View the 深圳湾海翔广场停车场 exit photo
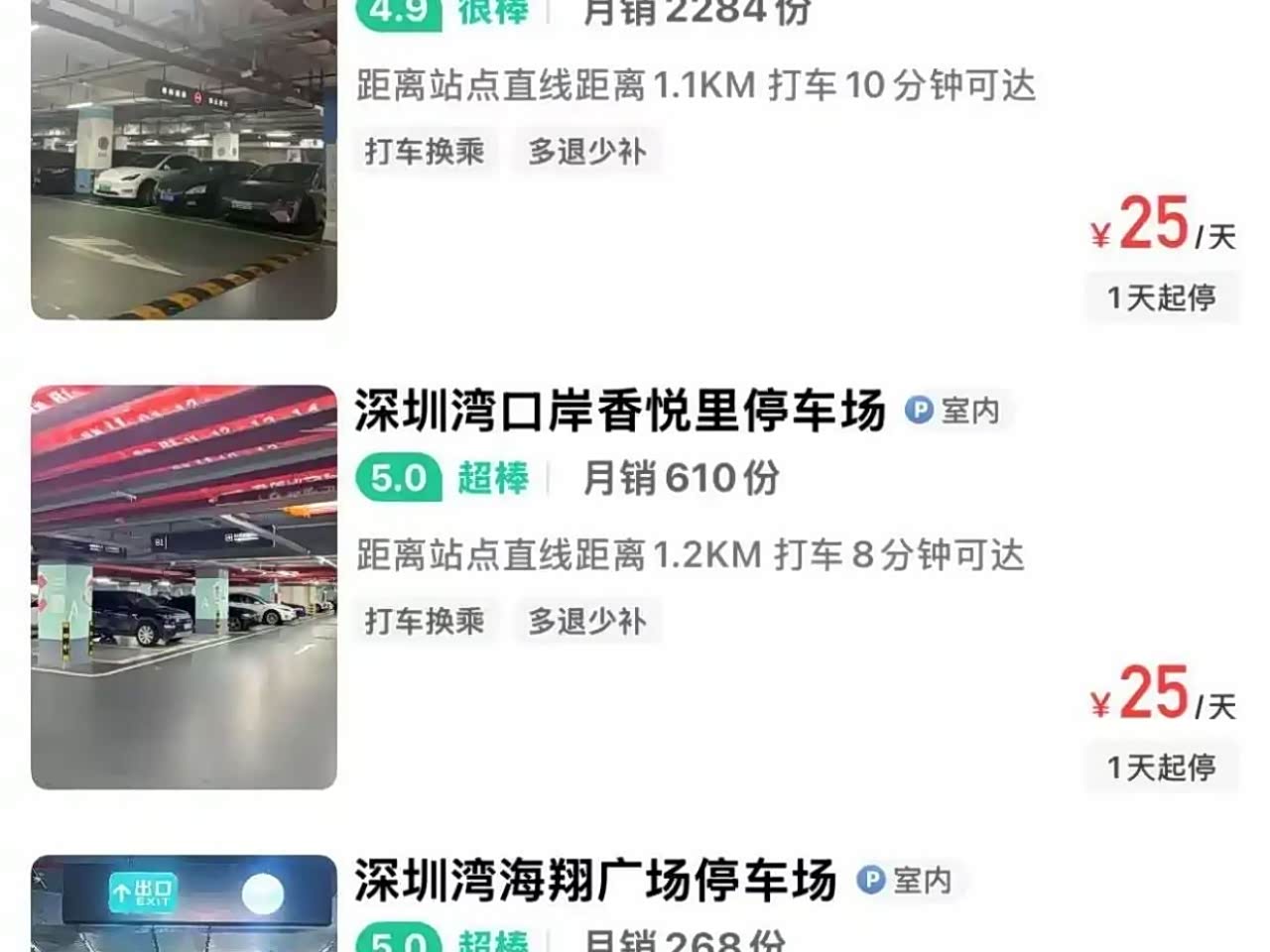Image resolution: width=1270 pixels, height=952 pixels. pyautogui.click(x=184, y=902)
